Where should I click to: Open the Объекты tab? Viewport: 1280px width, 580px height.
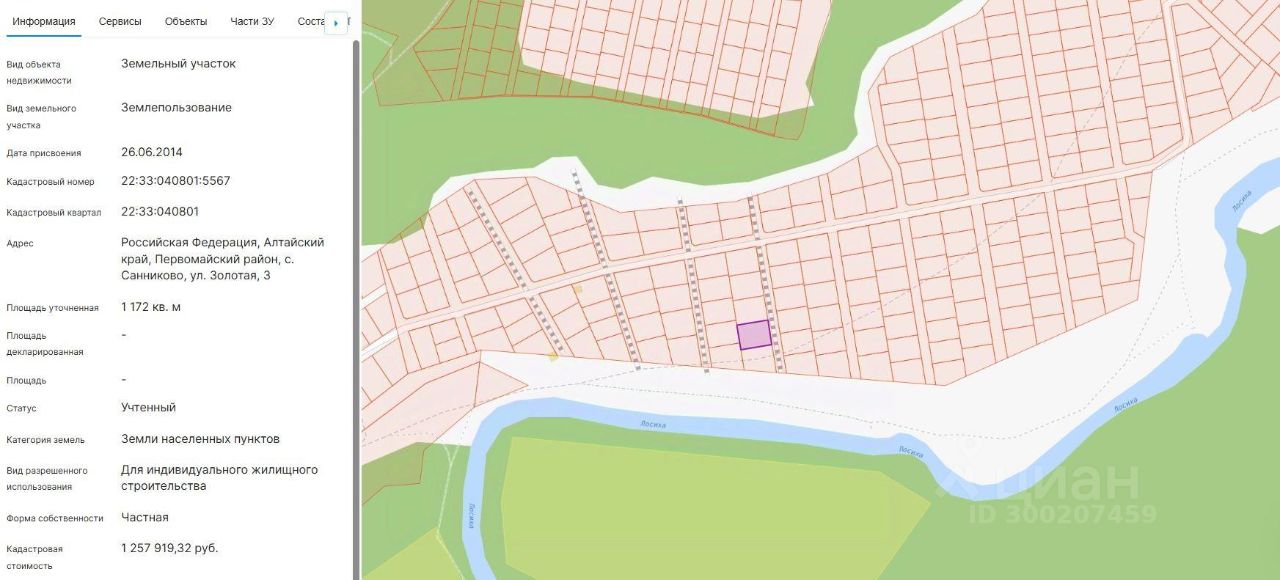point(186,21)
